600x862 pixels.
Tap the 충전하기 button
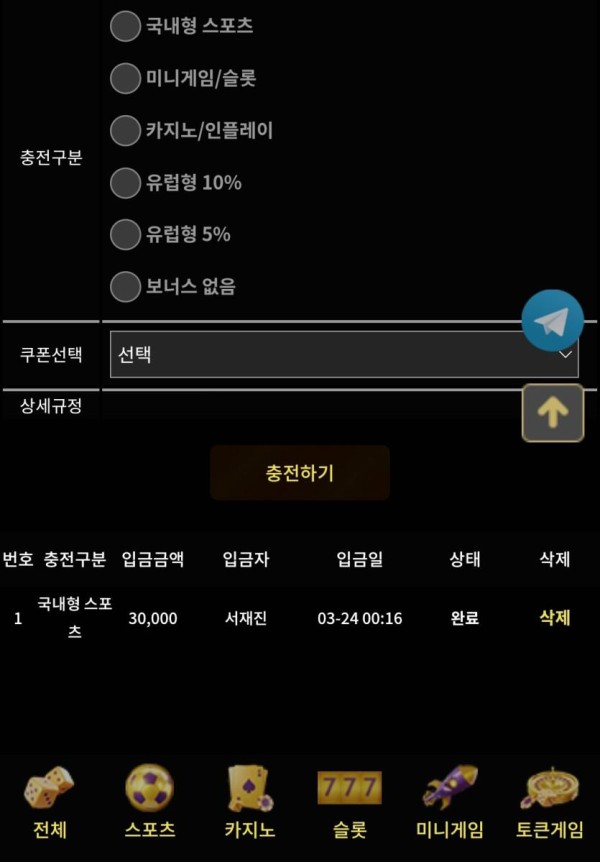pos(299,473)
